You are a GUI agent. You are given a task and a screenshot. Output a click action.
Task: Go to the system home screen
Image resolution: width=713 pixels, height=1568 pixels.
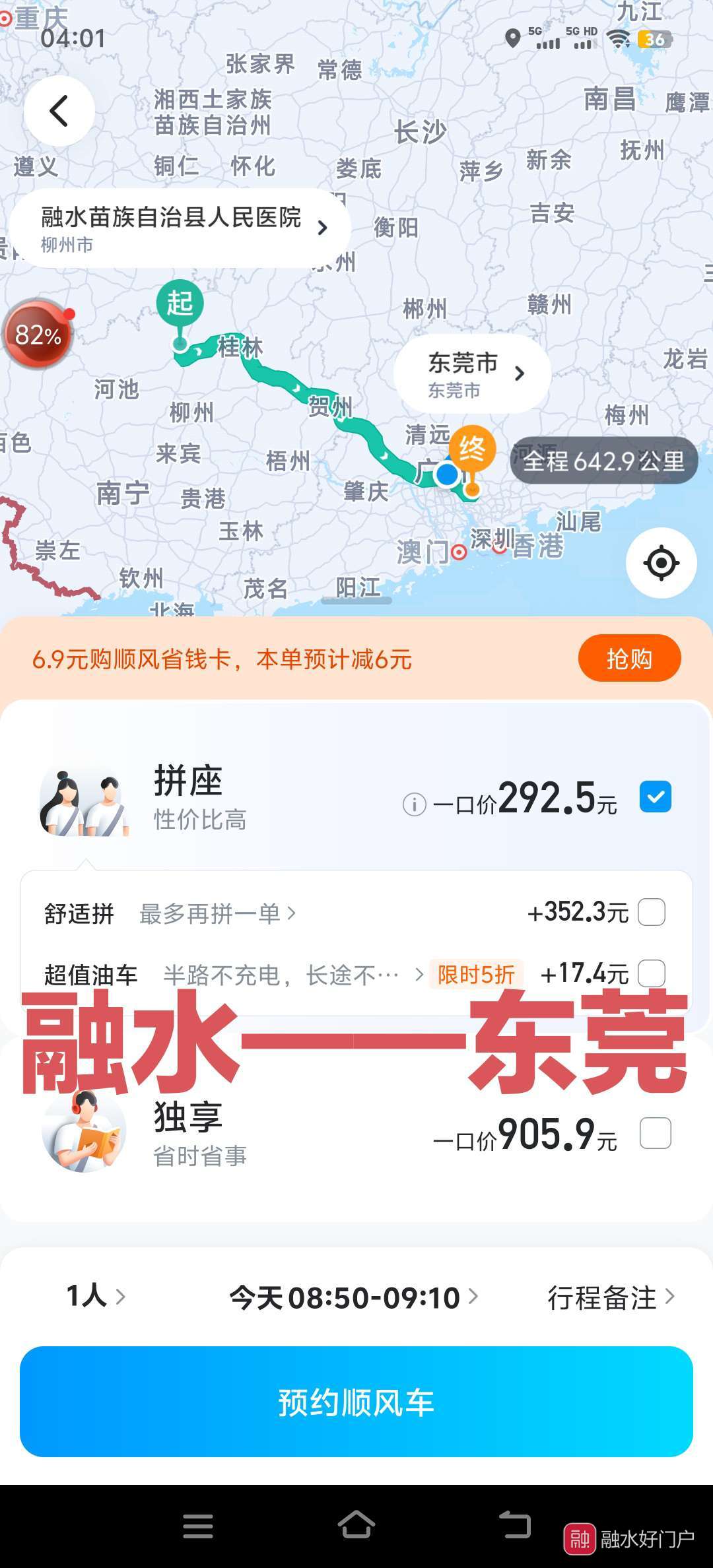pos(356,1525)
